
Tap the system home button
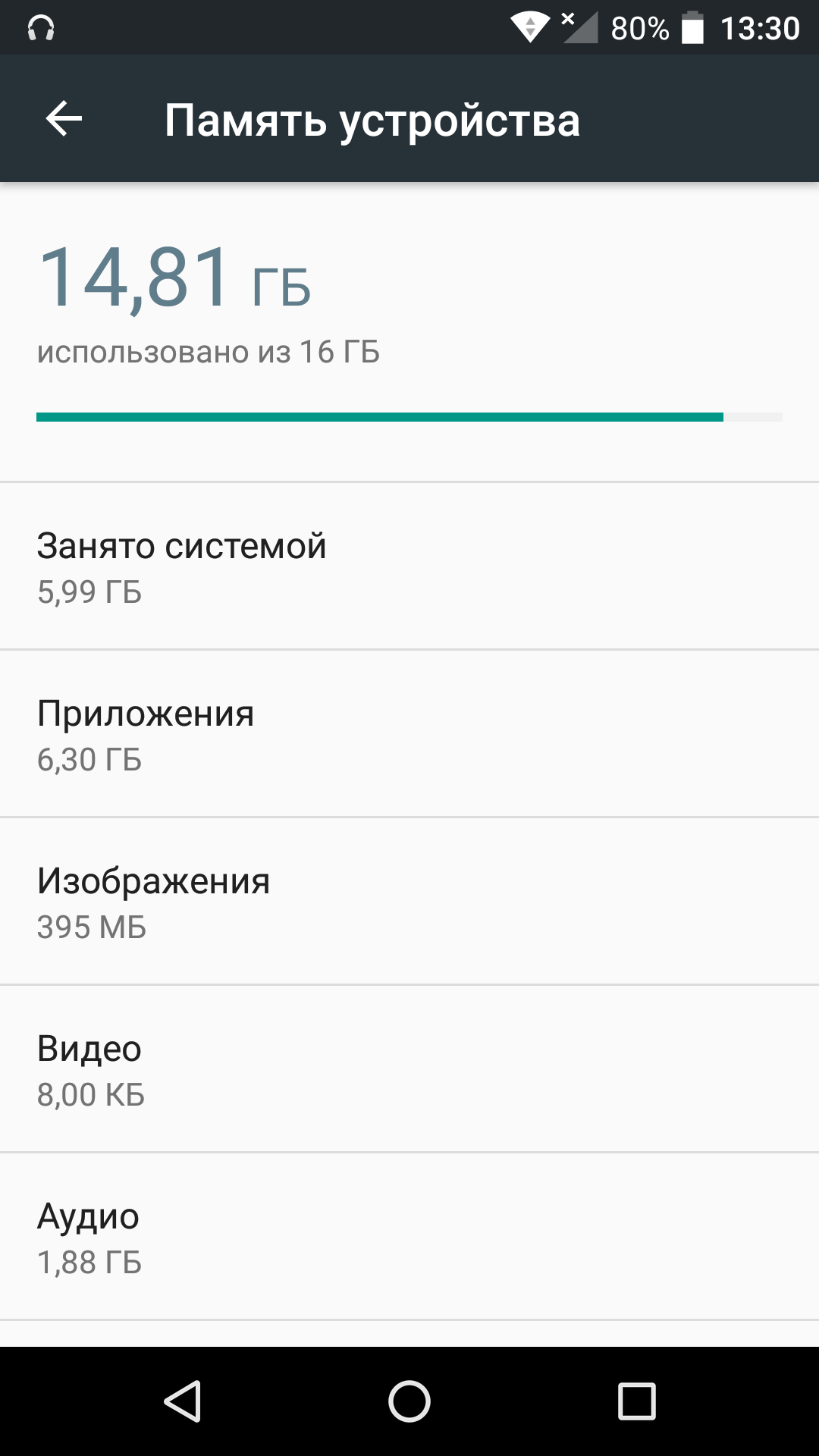[x=409, y=1401]
